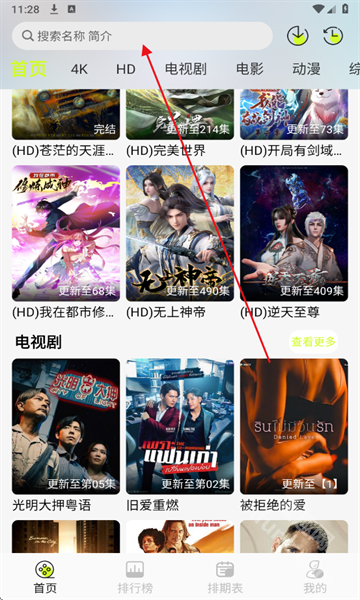Switch to 排行榜 in bottom navigation
Screen dimensions: 360x600
[135, 577]
